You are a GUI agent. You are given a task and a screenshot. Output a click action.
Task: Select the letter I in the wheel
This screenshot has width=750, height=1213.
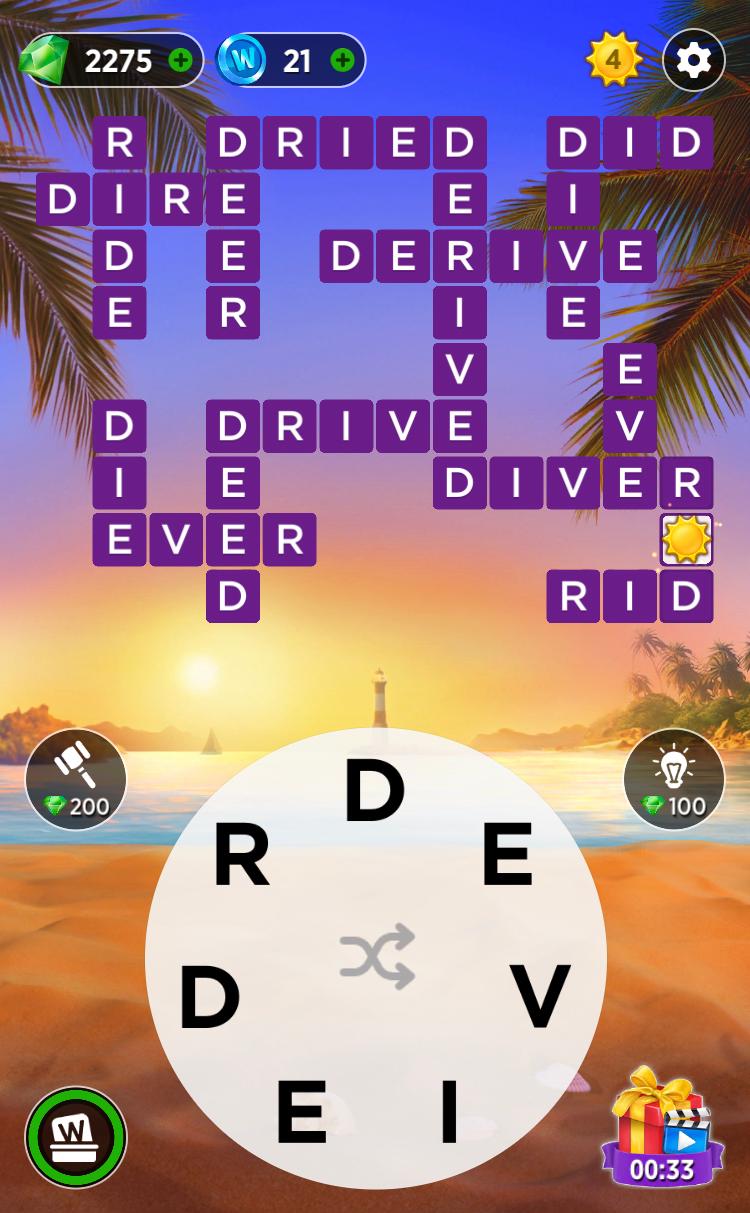pos(449,1112)
